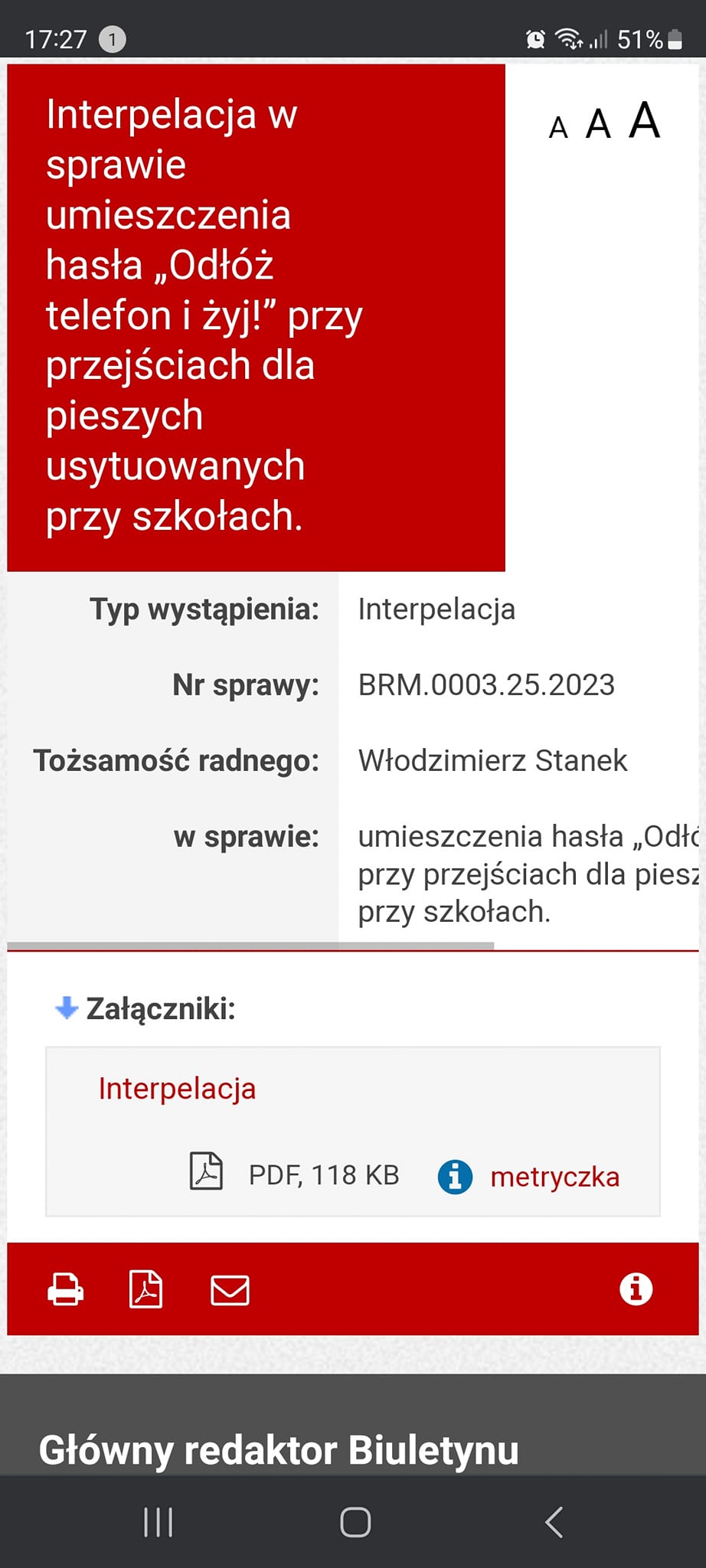This screenshot has height=1568, width=706.
Task: Select the medium font size A
Action: 598,124
